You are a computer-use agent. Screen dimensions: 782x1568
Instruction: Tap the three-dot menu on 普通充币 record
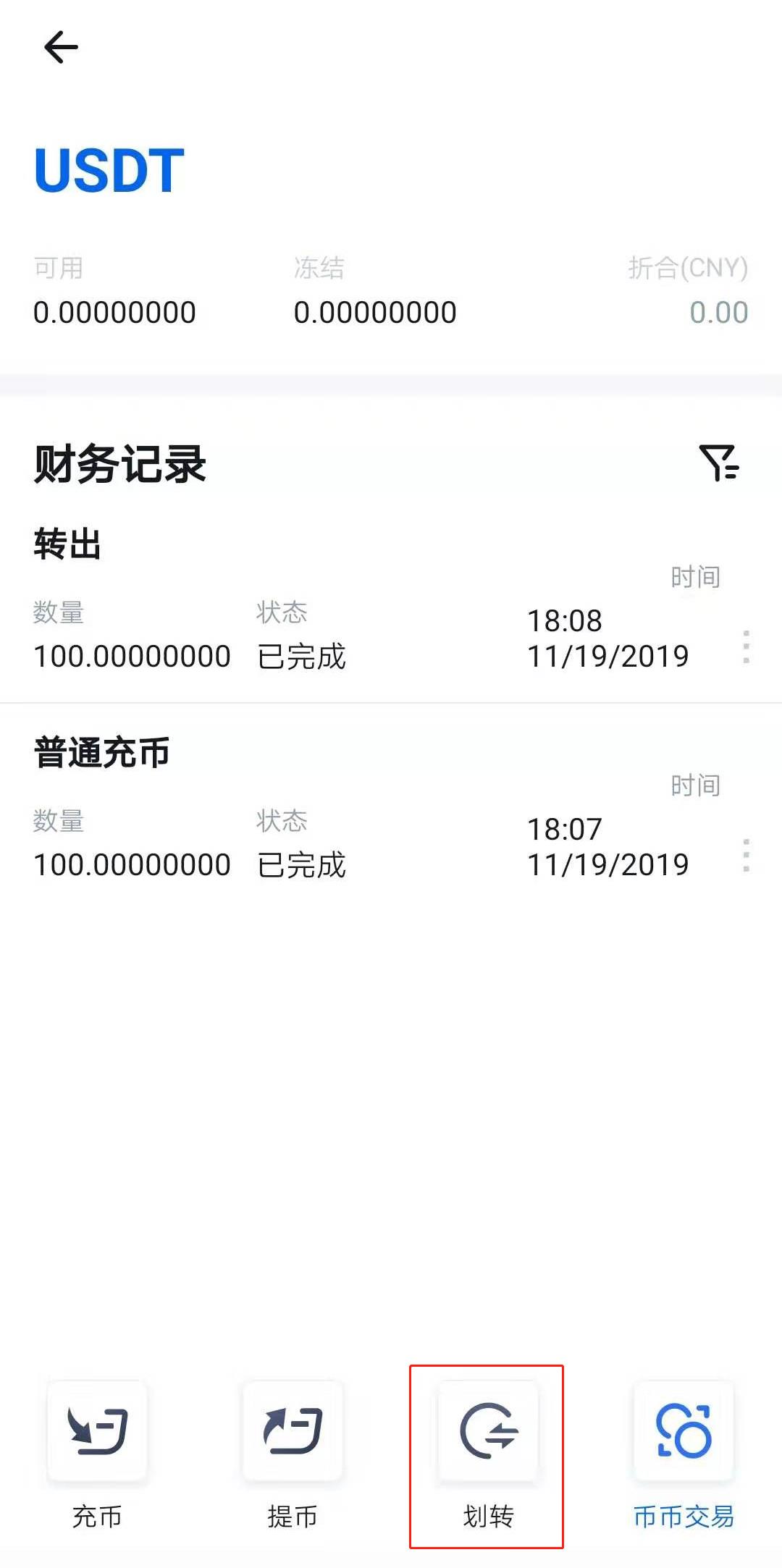[746, 855]
